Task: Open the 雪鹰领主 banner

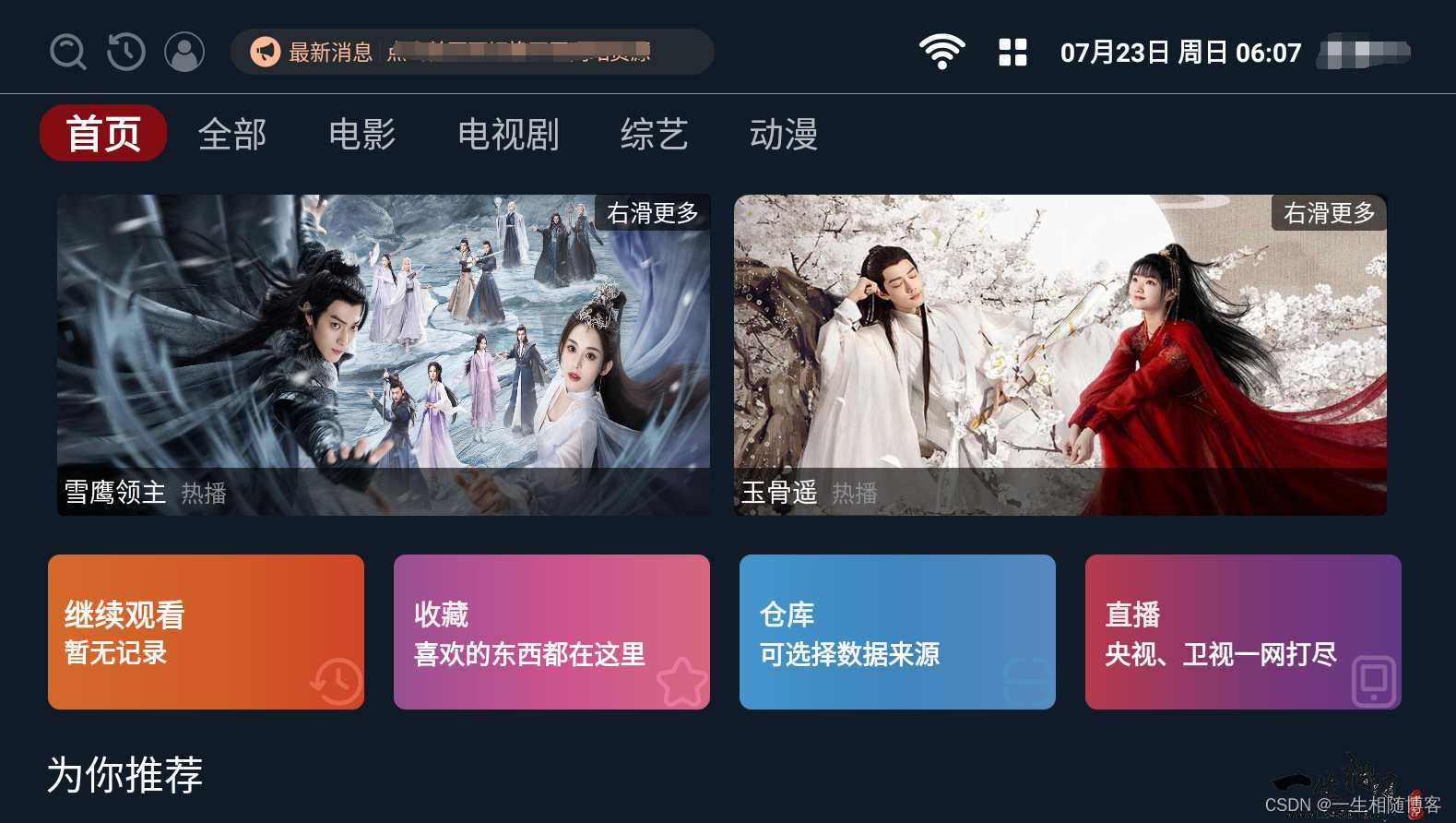Action: click(384, 354)
